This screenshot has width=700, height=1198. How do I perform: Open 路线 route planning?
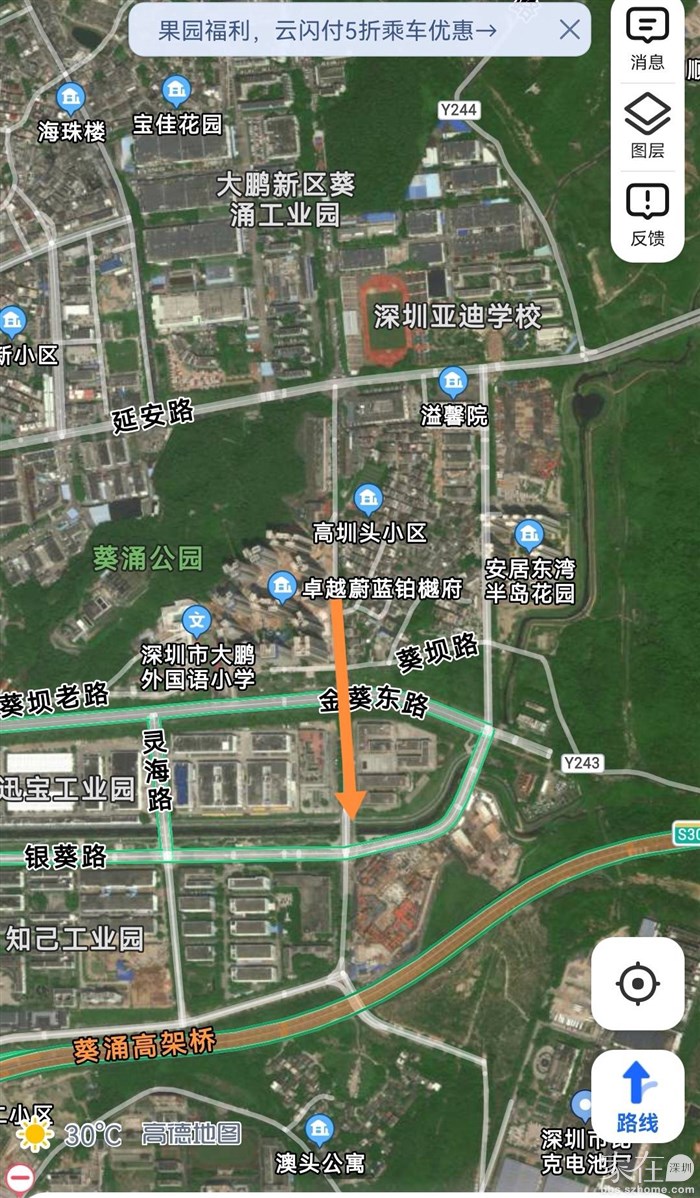pyautogui.click(x=638, y=1096)
